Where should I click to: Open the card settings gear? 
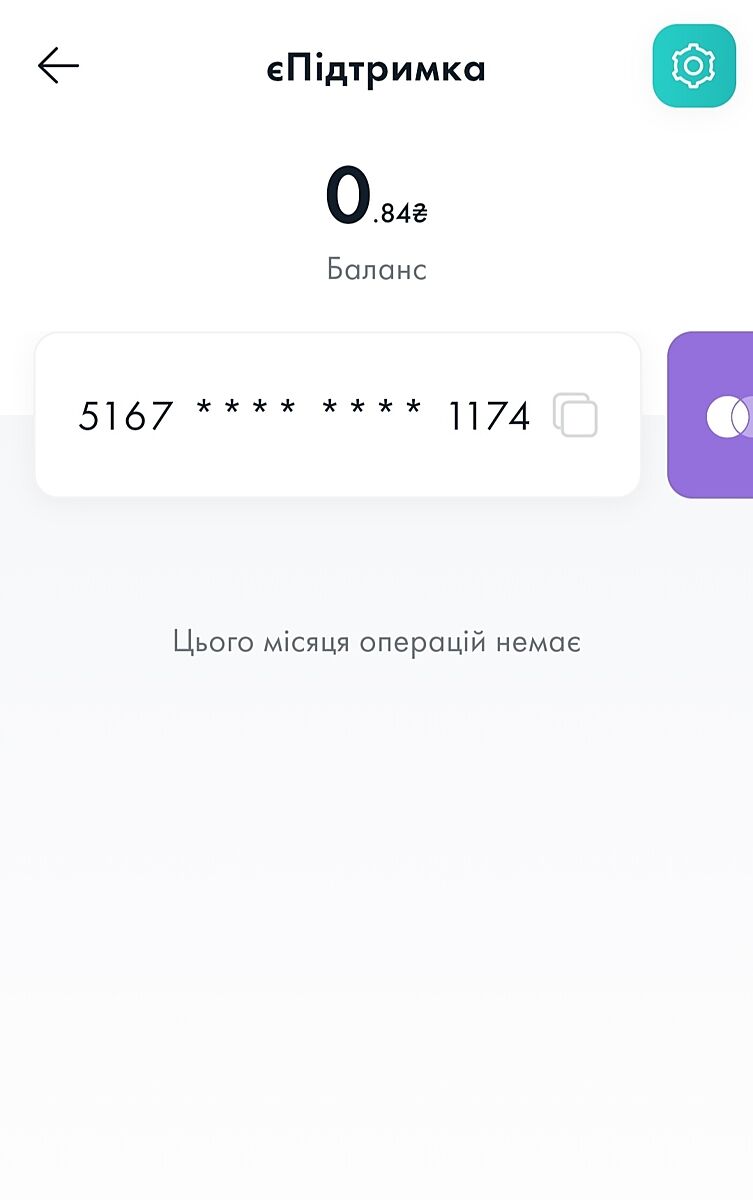pos(693,66)
